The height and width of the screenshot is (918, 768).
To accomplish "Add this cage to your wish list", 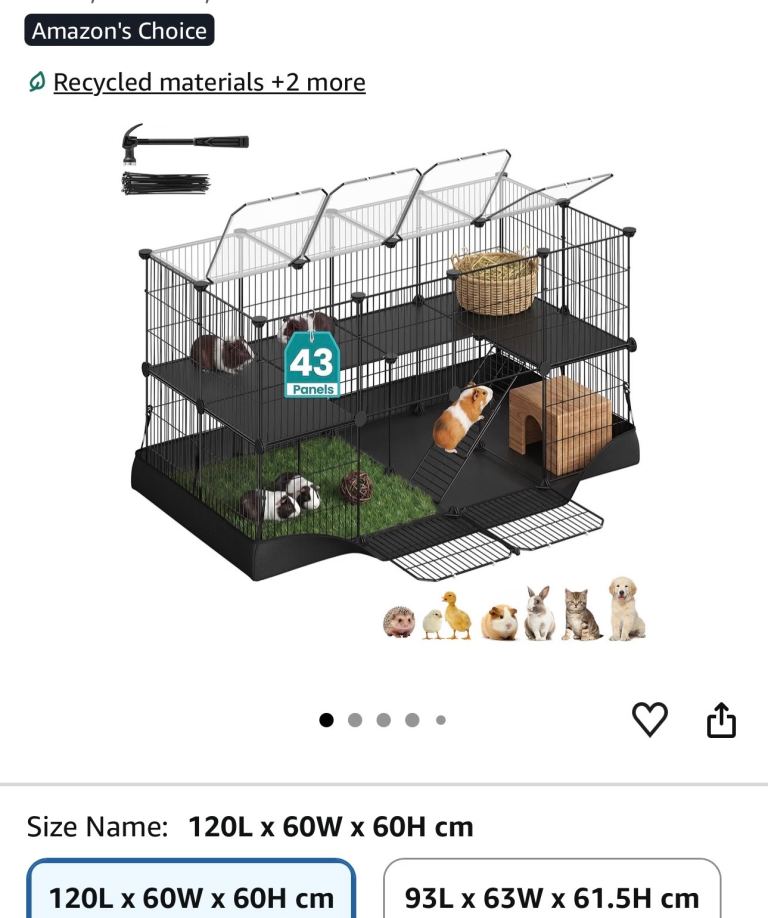I will pyautogui.click(x=650, y=719).
